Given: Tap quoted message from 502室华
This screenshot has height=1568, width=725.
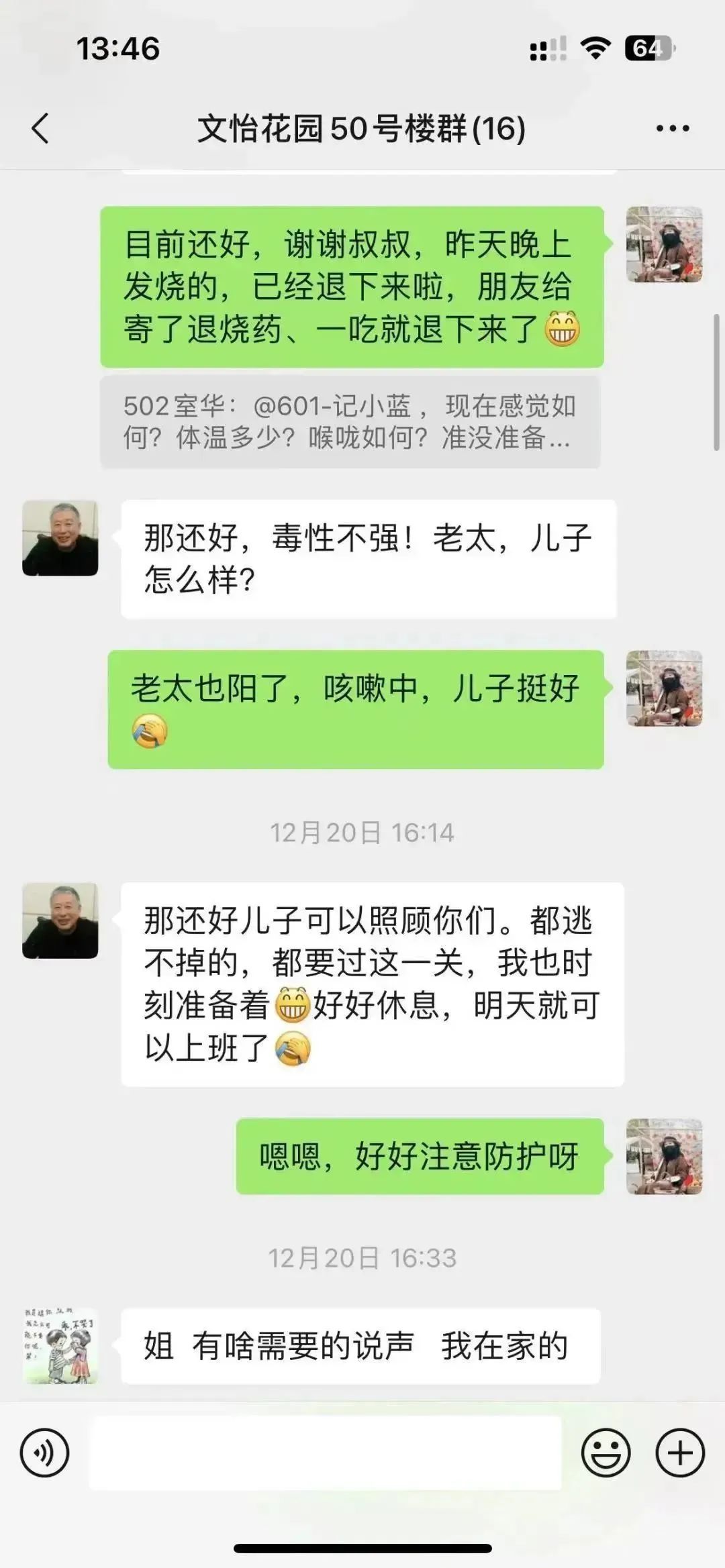Looking at the screenshot, I should pyautogui.click(x=350, y=421).
